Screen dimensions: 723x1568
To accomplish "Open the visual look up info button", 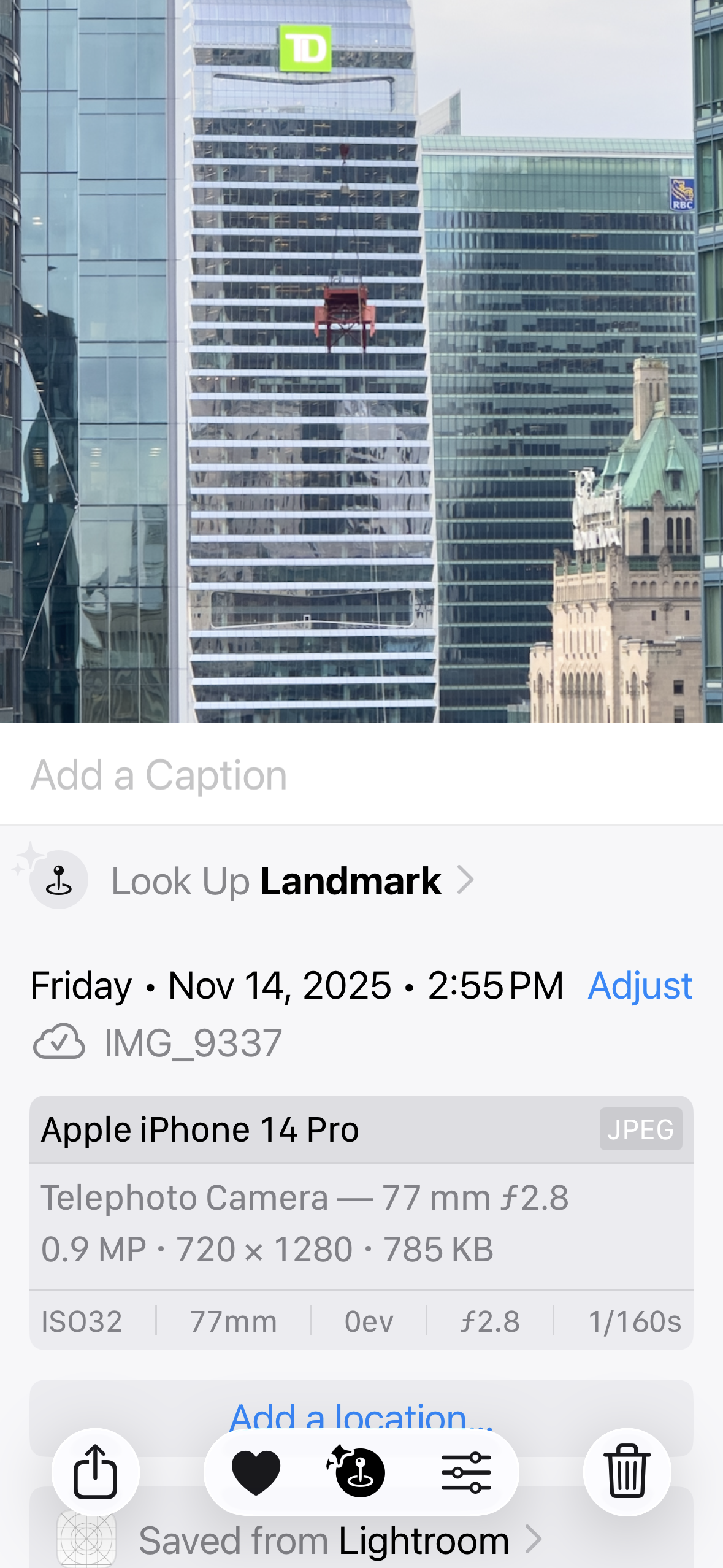I will coord(359,1472).
